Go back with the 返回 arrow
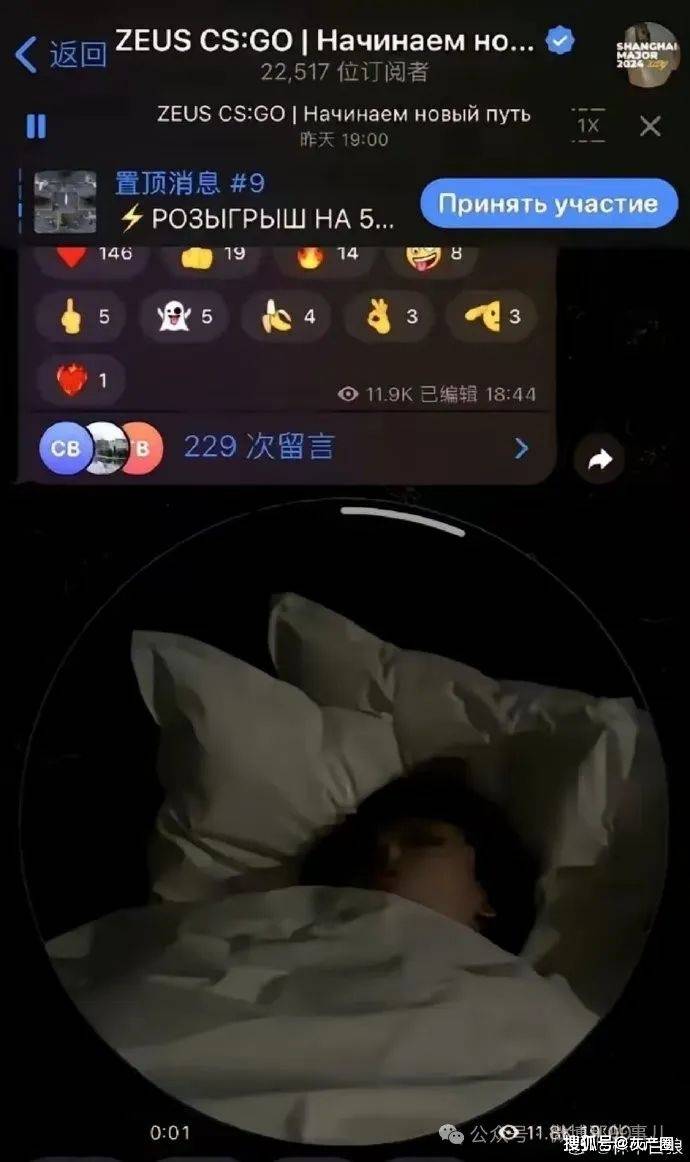 (x=60, y=53)
